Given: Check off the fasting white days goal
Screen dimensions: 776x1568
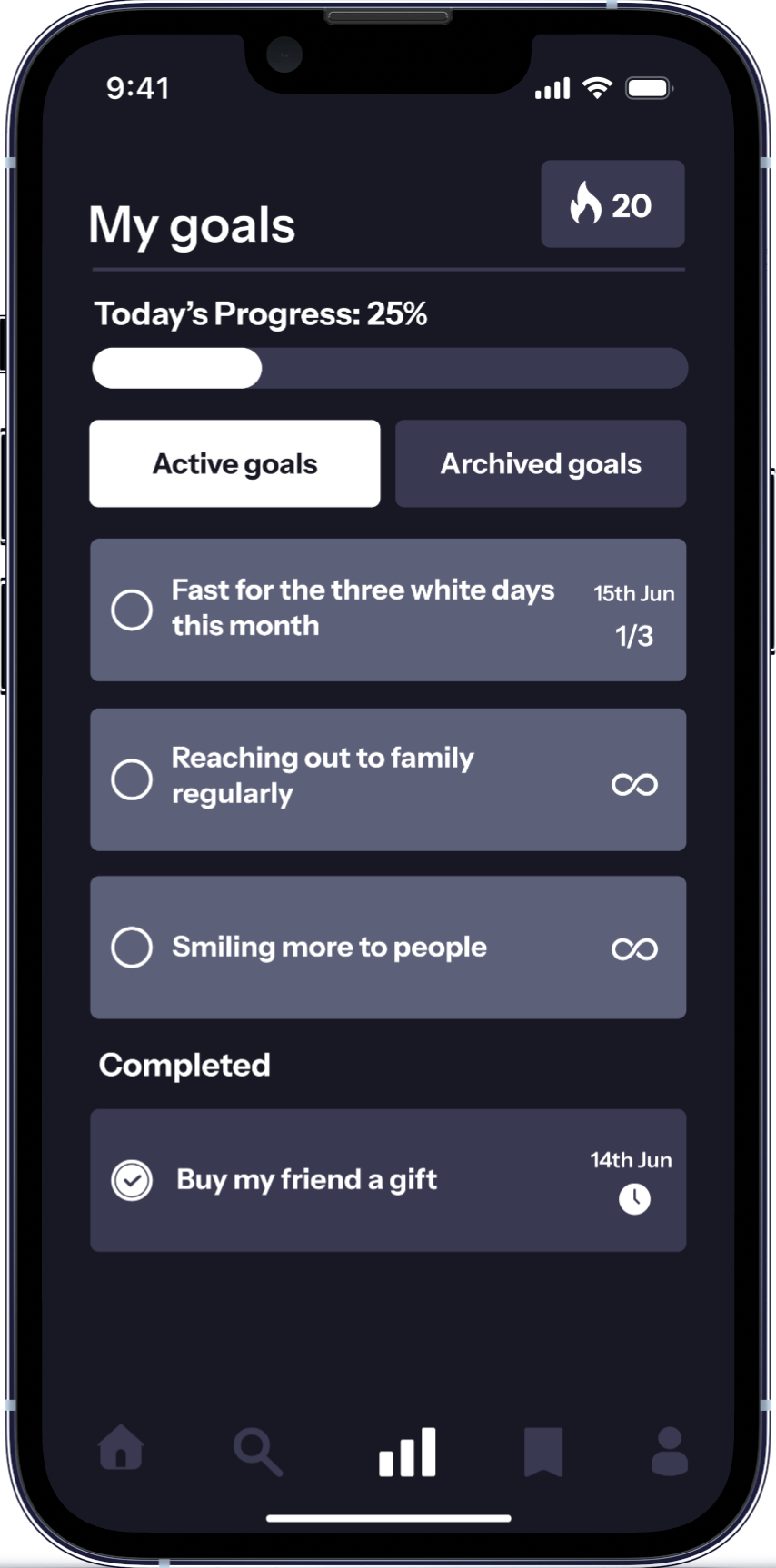Looking at the screenshot, I should 132,610.
